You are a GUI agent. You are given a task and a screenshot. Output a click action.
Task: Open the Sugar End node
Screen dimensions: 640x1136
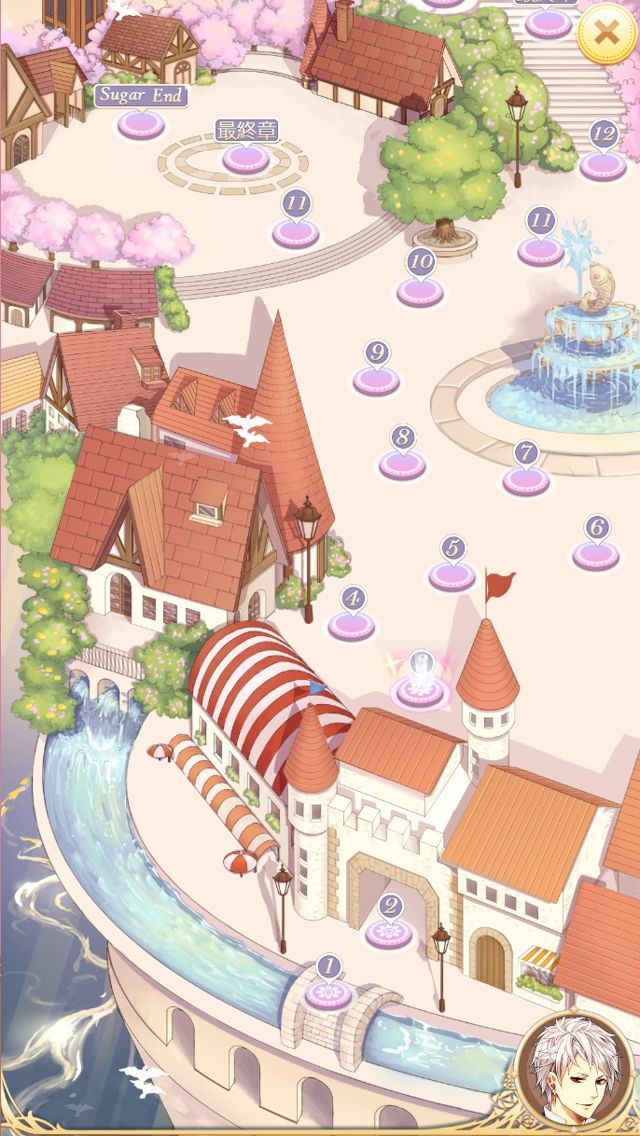pos(141,123)
